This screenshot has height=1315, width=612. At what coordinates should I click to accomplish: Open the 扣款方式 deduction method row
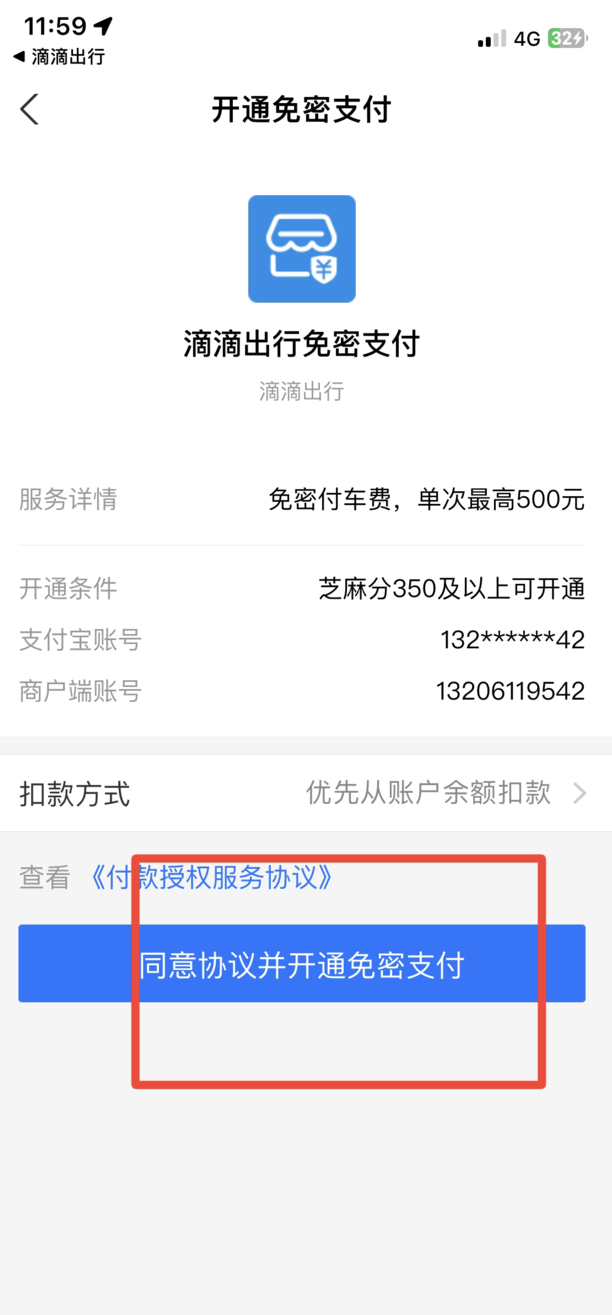click(306, 794)
